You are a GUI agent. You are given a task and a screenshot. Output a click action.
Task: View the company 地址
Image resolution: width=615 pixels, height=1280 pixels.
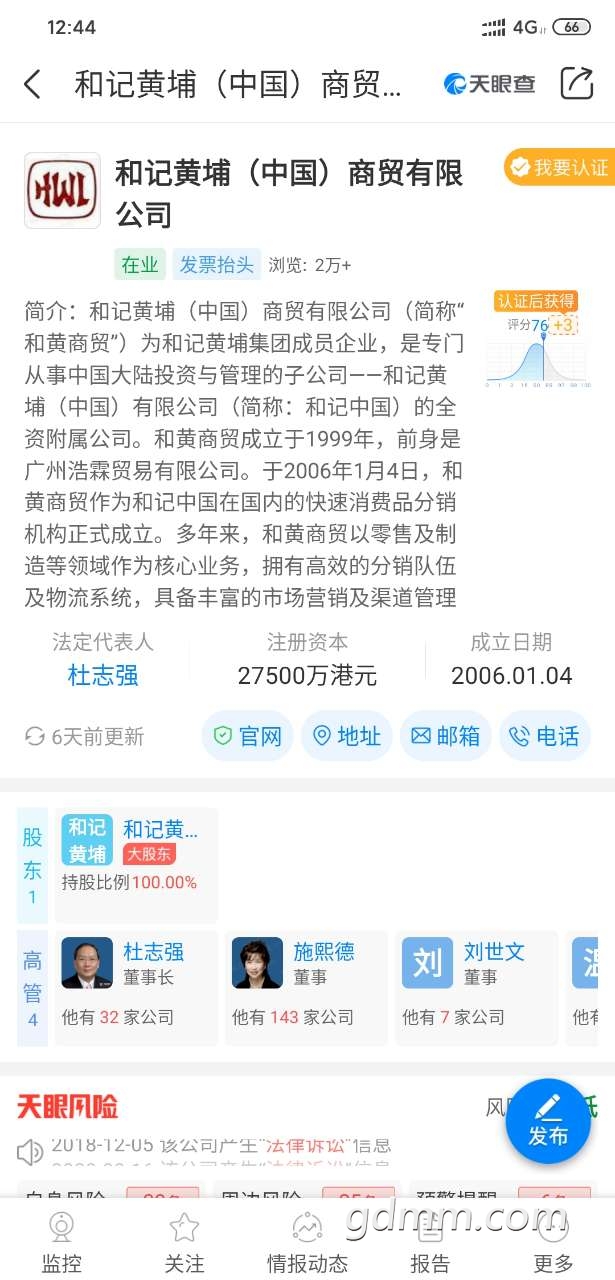347,736
